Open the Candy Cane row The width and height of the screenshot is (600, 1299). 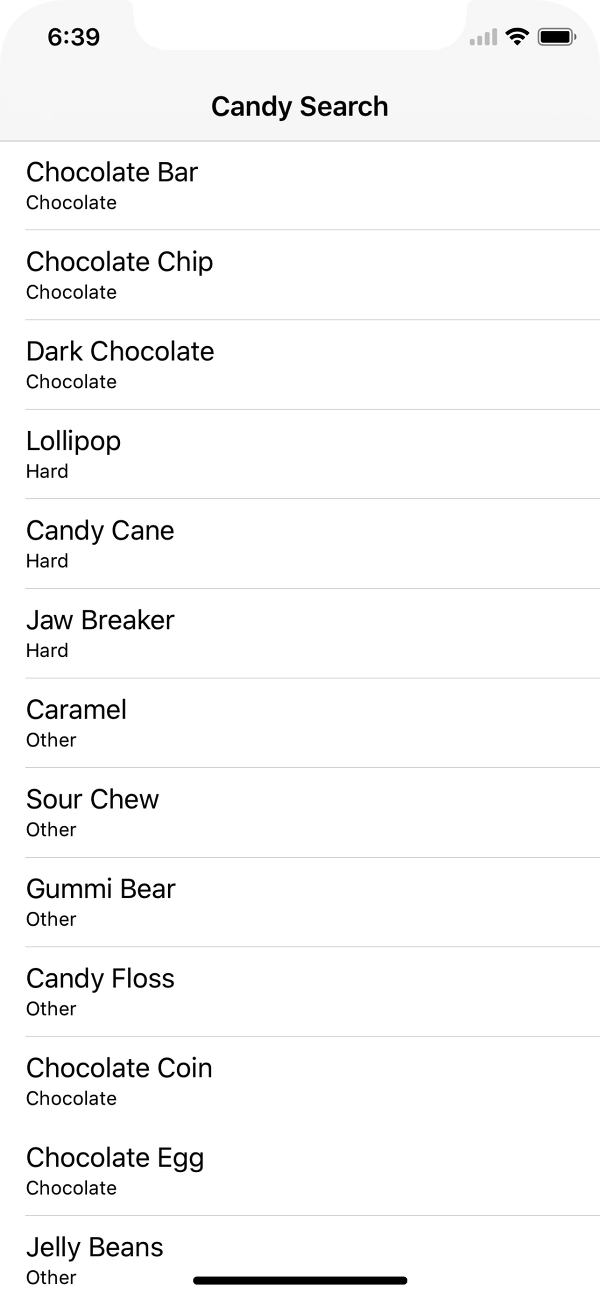(x=300, y=544)
